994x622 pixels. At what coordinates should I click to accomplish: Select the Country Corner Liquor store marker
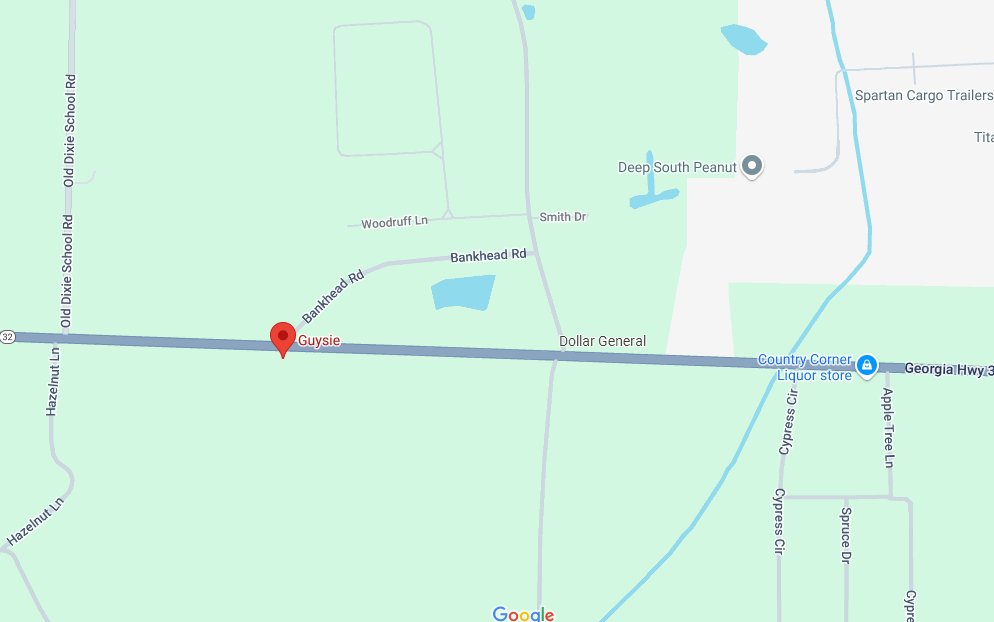click(x=868, y=365)
